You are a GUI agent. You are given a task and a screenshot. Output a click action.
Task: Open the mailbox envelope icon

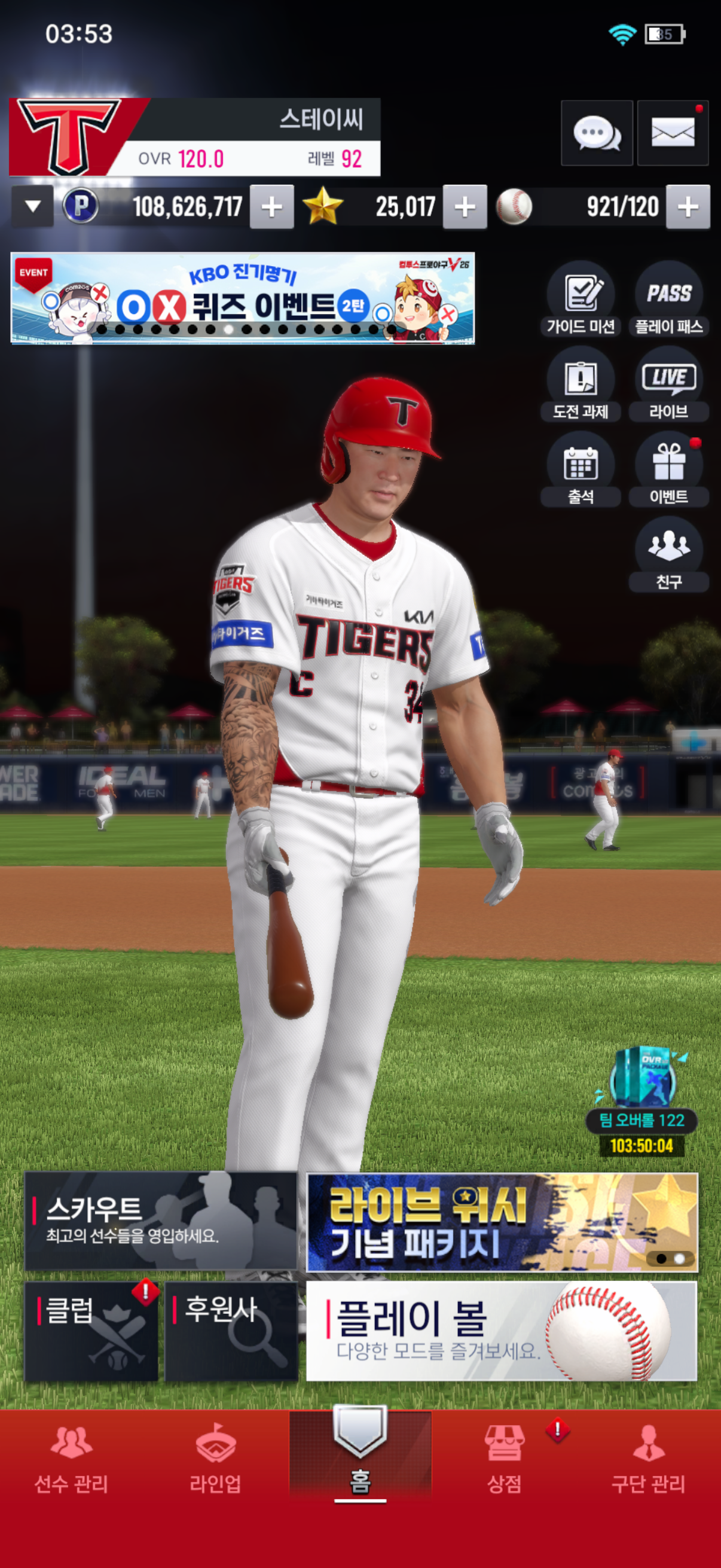[673, 133]
